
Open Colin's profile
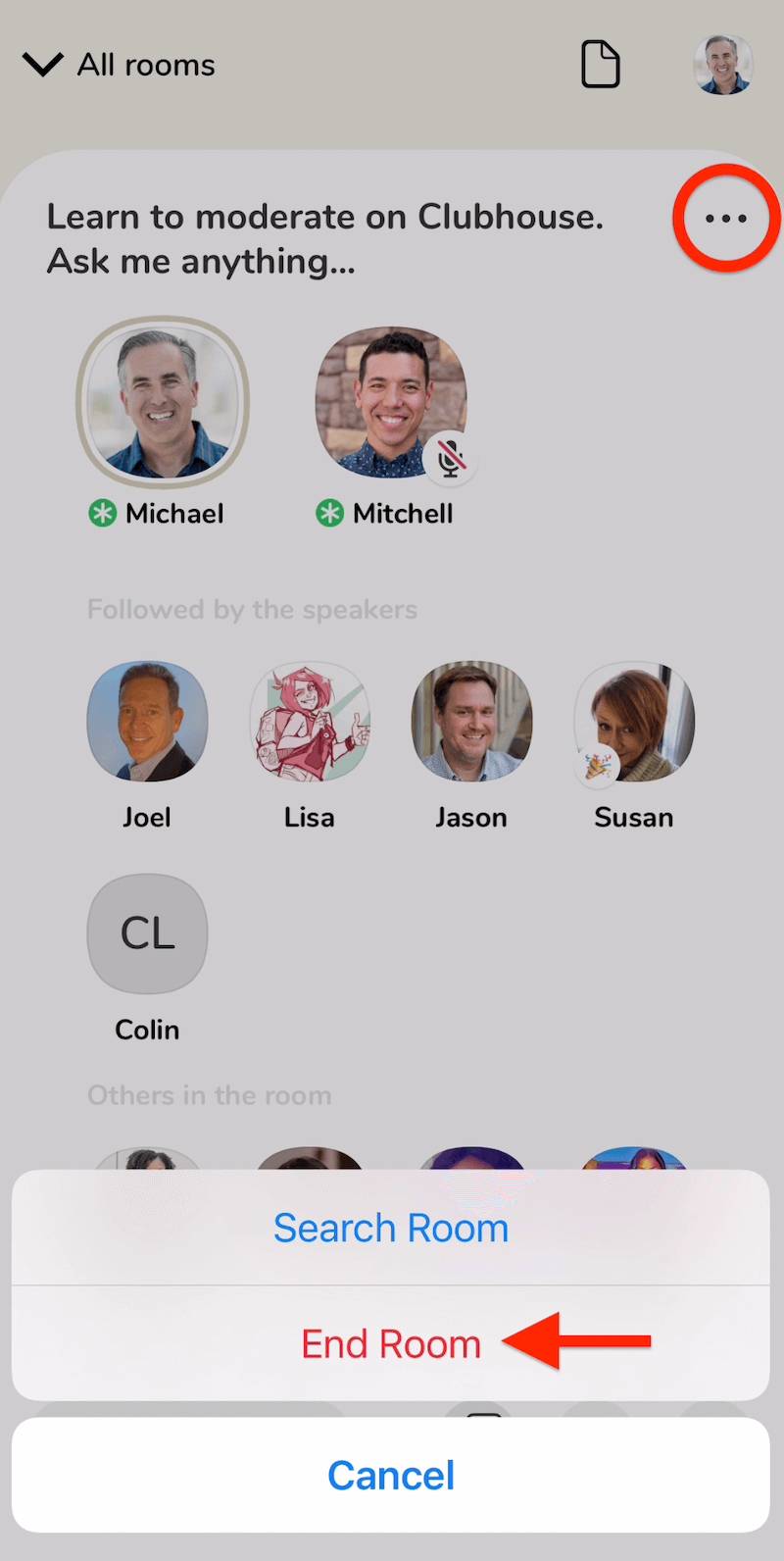coord(147,933)
